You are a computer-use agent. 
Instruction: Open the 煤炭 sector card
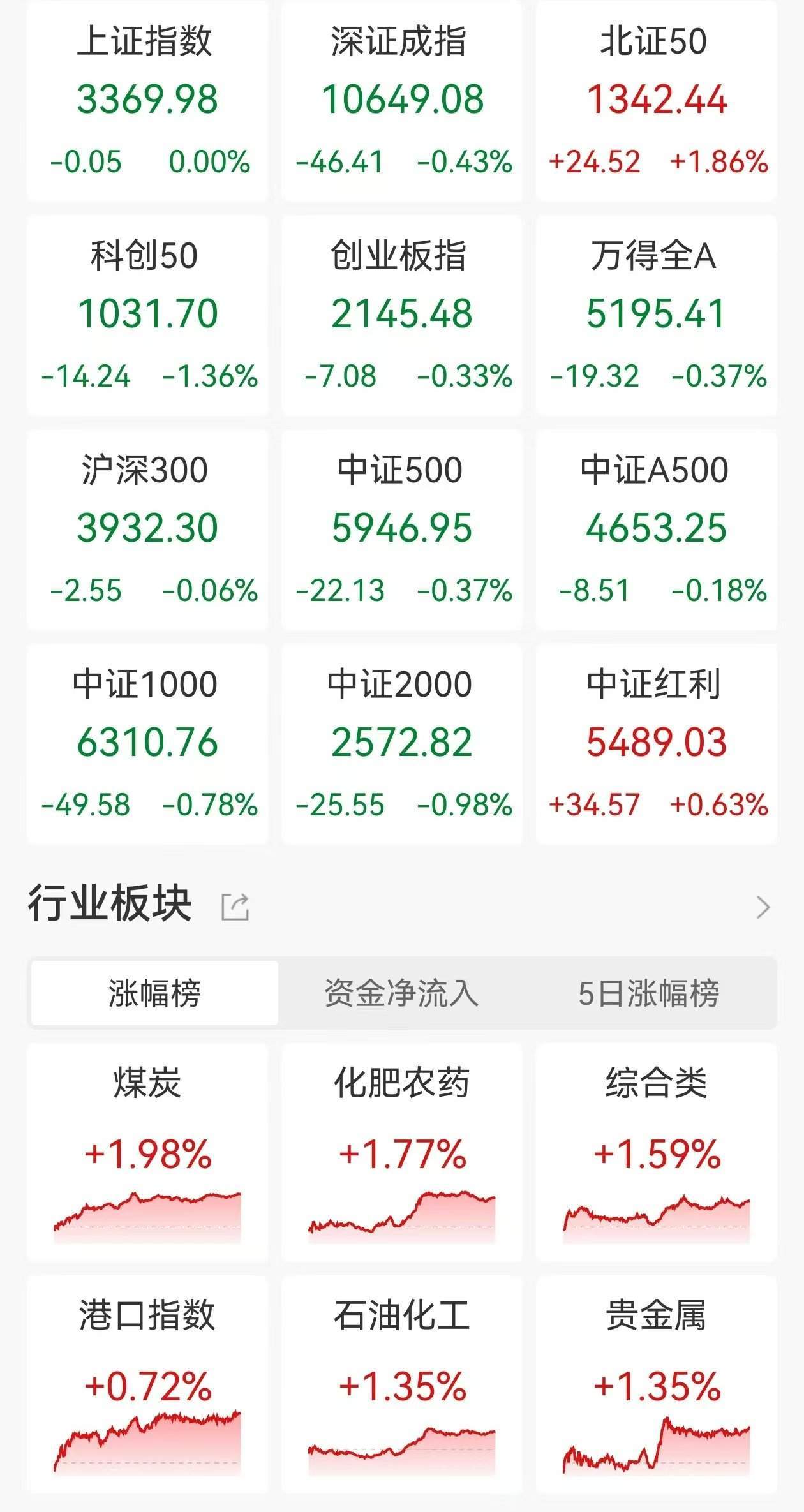coord(147,1152)
